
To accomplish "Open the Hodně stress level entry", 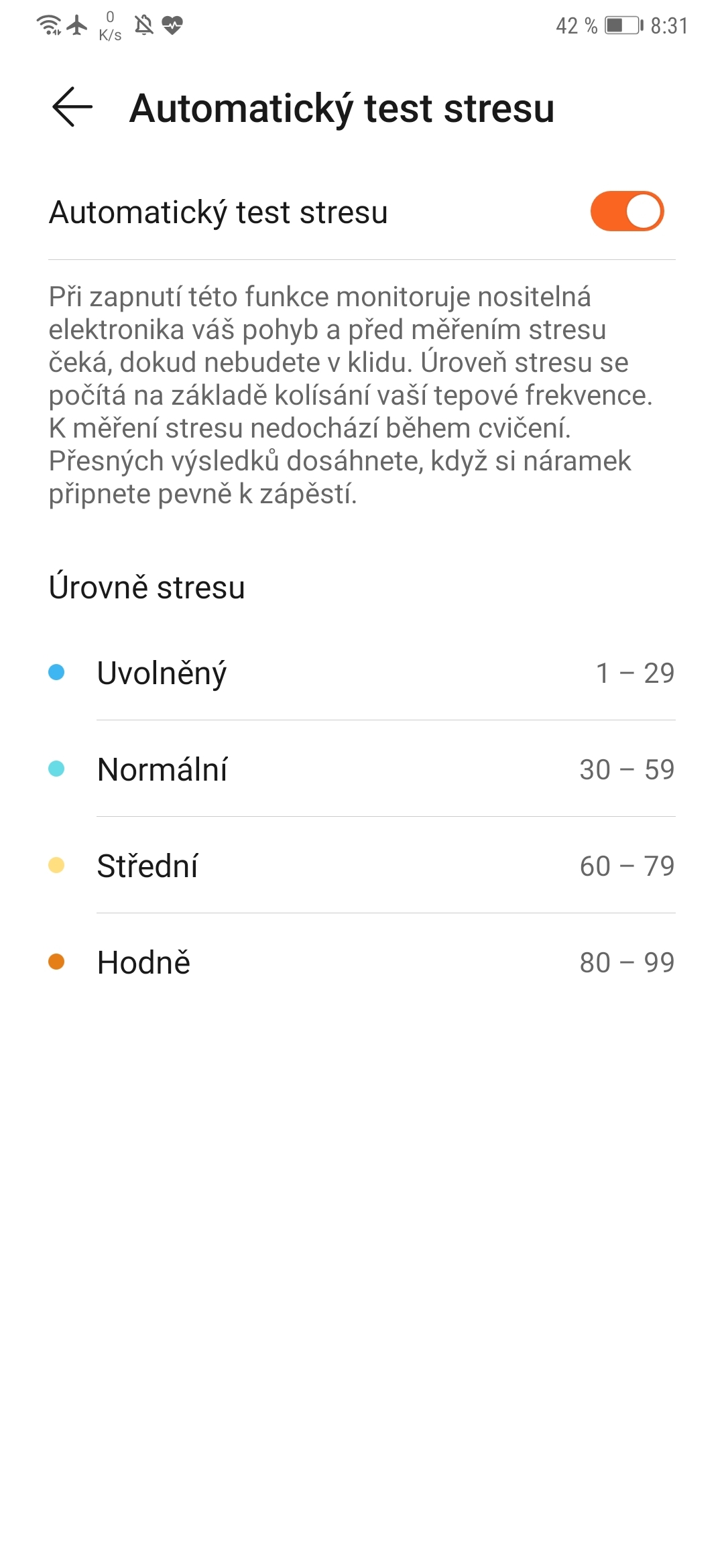I will point(362,962).
